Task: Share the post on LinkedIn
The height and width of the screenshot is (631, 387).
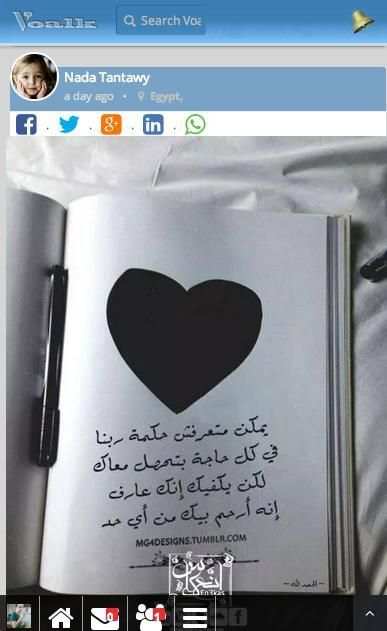Action: coord(153,124)
